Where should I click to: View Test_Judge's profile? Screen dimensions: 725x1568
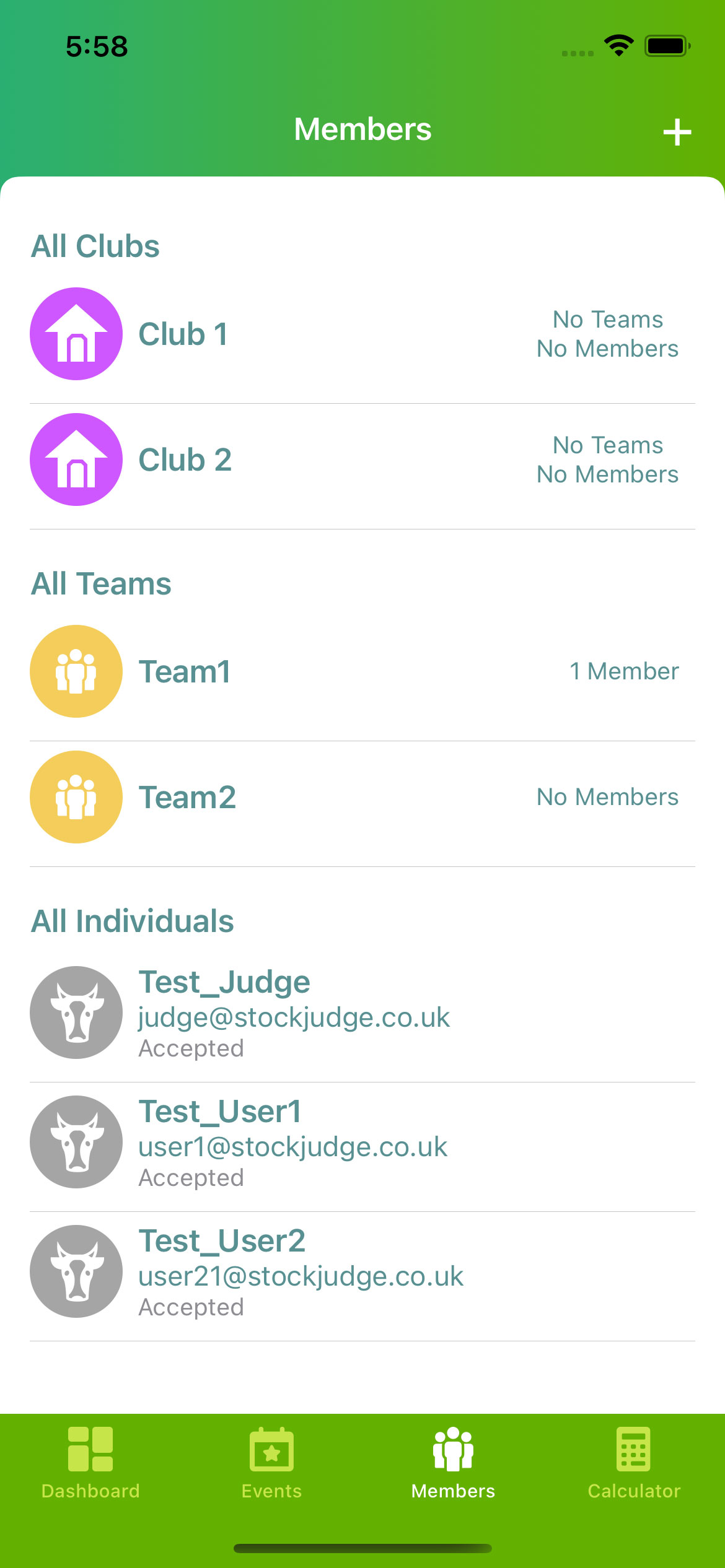pos(362,1013)
